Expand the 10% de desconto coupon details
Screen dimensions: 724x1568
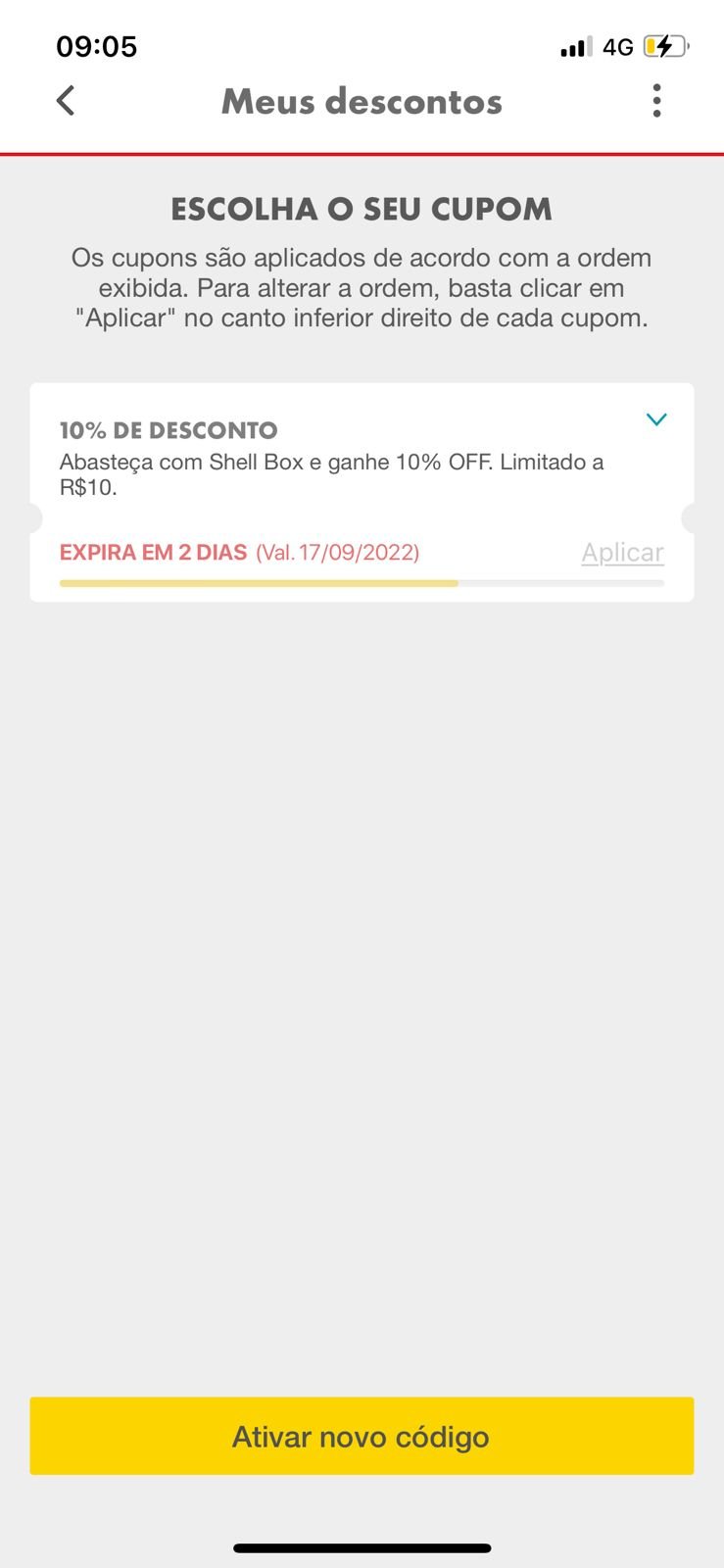point(656,419)
